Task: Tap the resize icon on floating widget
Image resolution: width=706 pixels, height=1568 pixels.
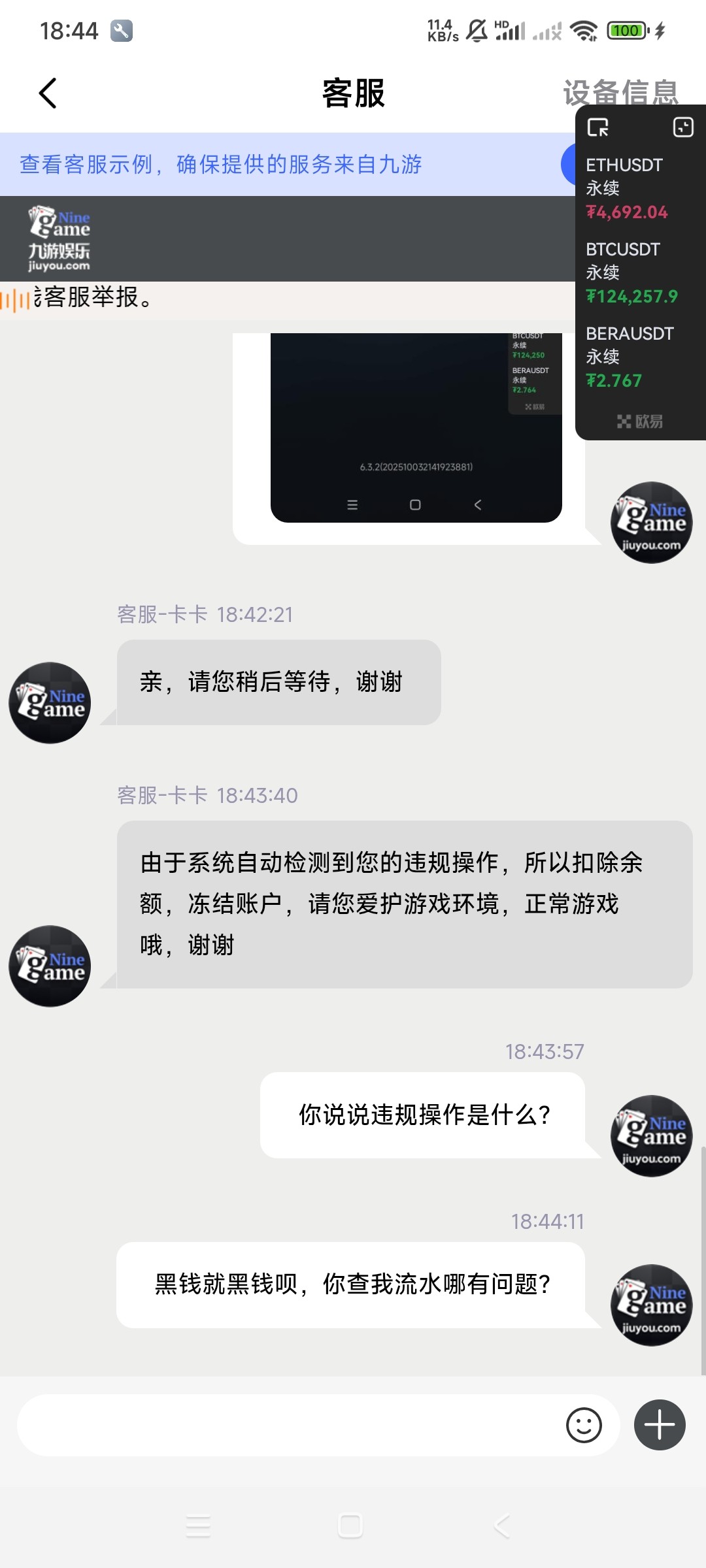Action: [598, 127]
